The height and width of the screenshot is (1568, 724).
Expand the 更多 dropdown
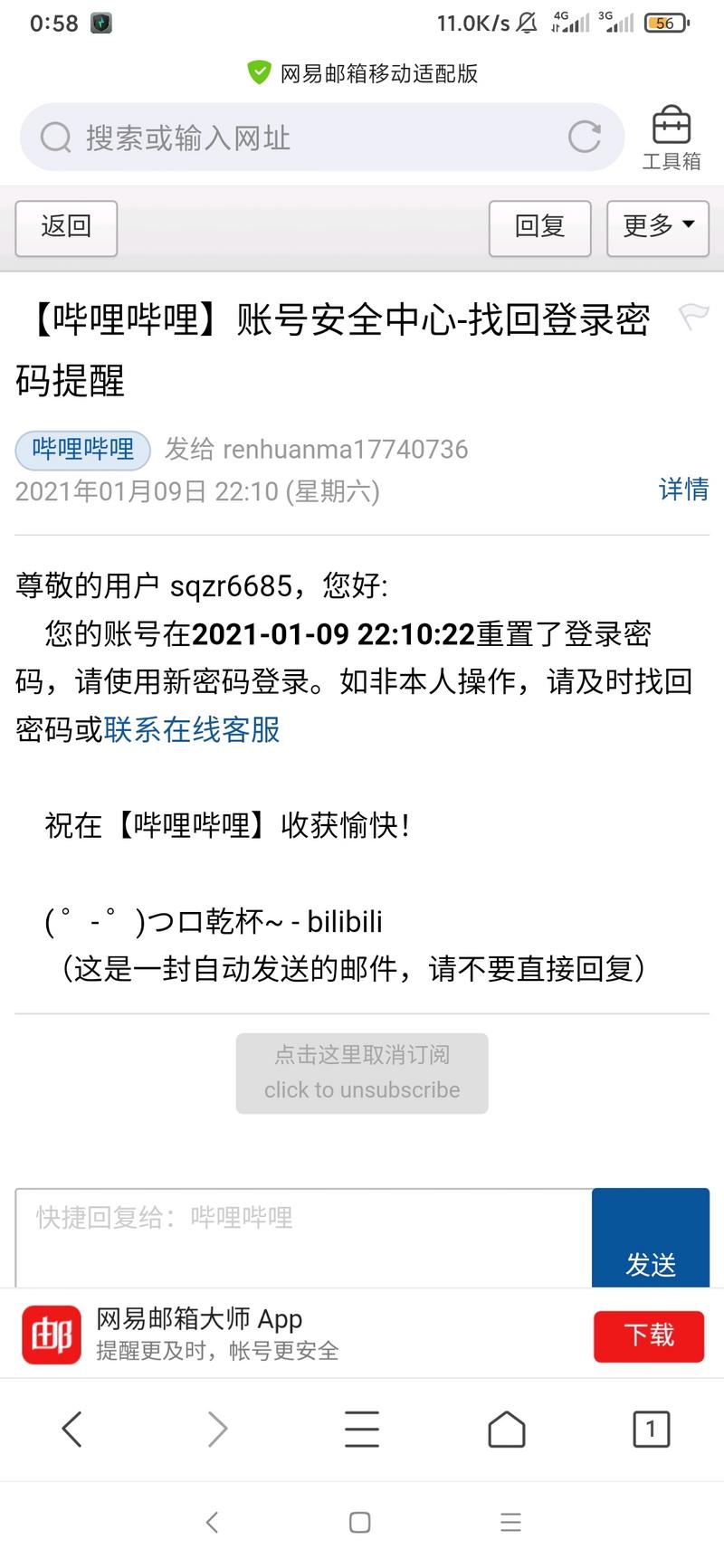click(x=658, y=227)
